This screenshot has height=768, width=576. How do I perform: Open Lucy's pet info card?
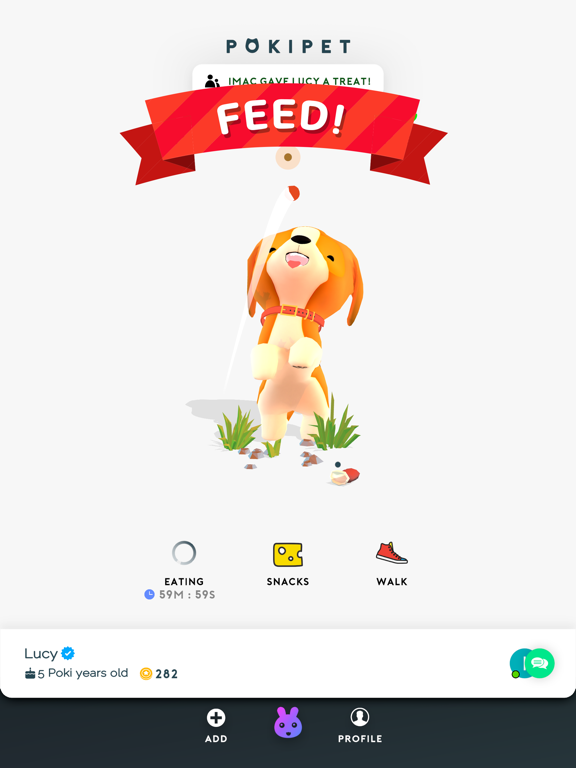288,663
